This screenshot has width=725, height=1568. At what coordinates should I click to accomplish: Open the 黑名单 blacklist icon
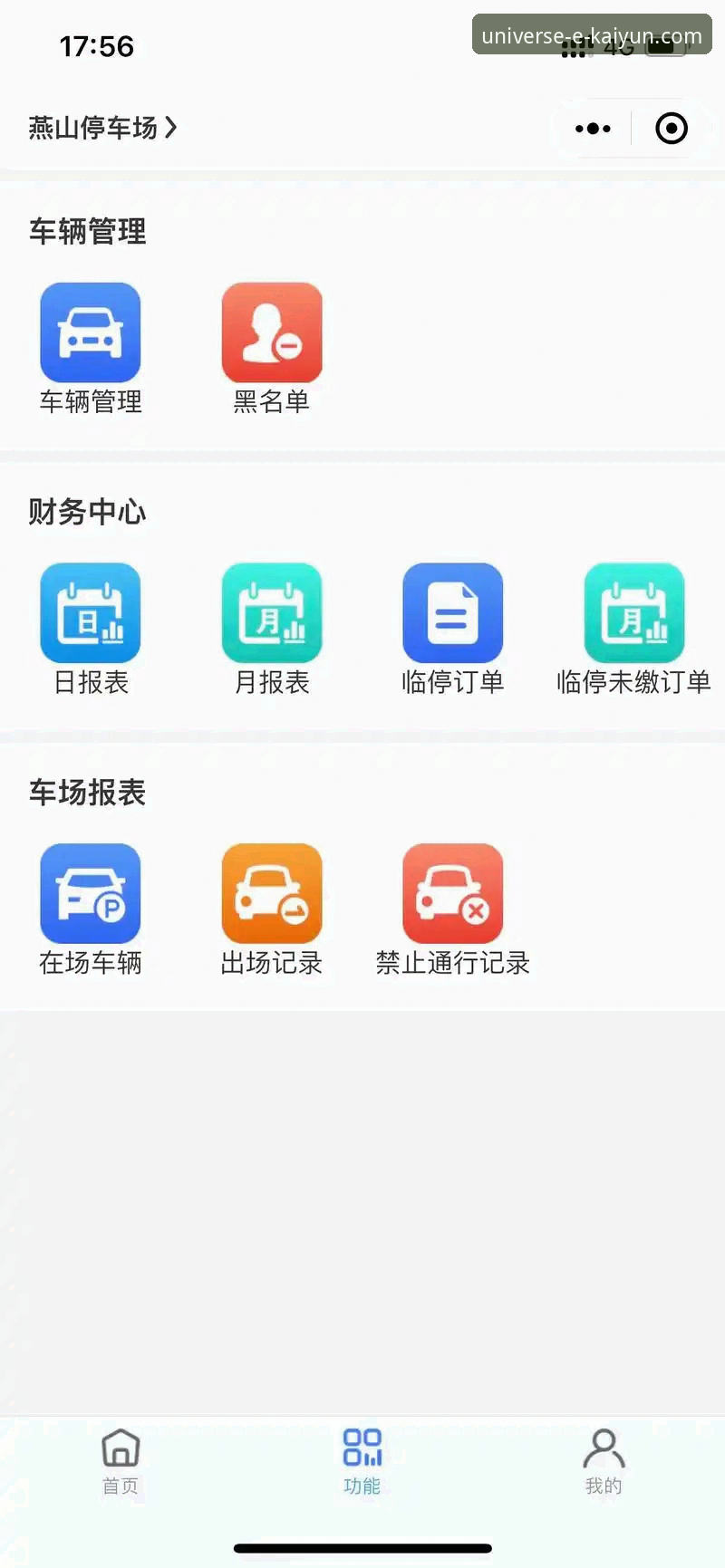tap(272, 332)
